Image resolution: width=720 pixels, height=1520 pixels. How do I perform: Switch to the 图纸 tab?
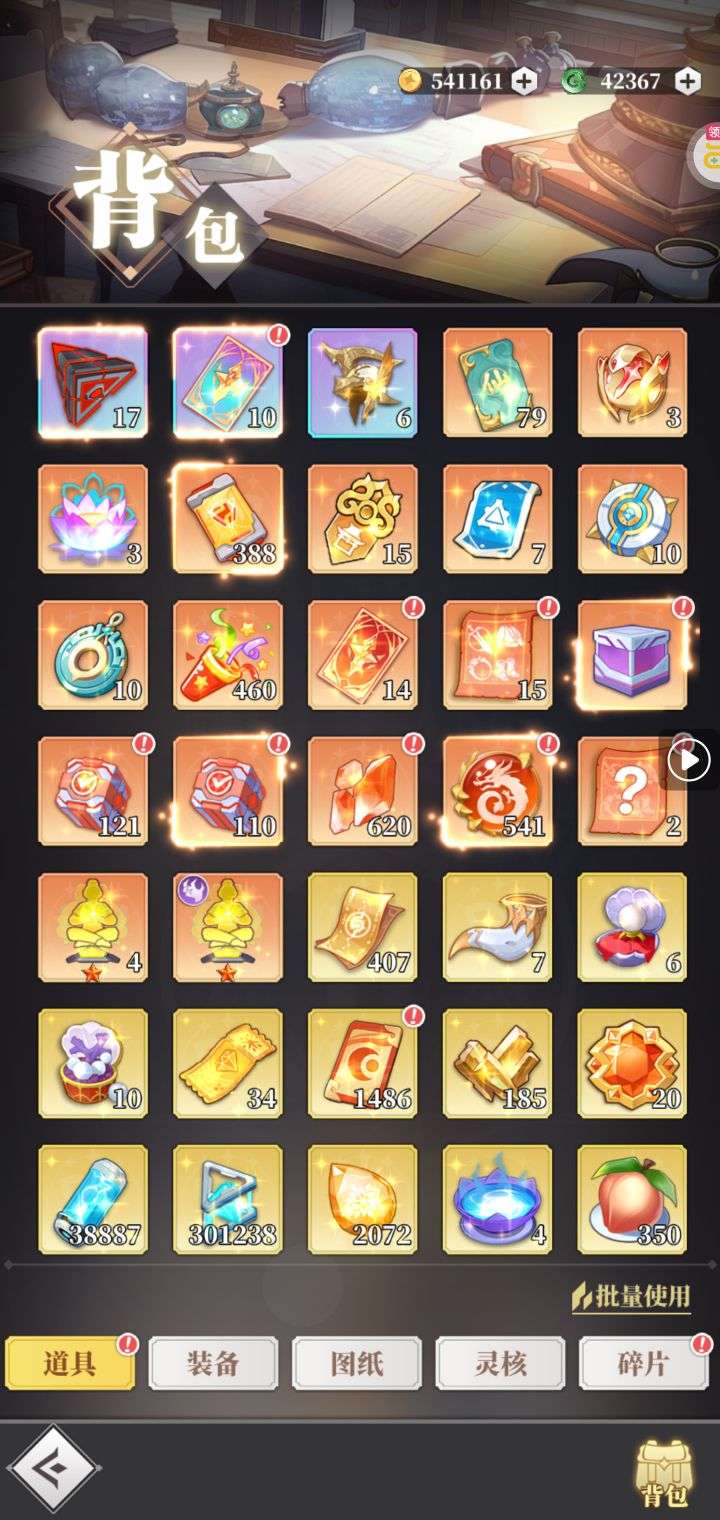(x=356, y=1363)
